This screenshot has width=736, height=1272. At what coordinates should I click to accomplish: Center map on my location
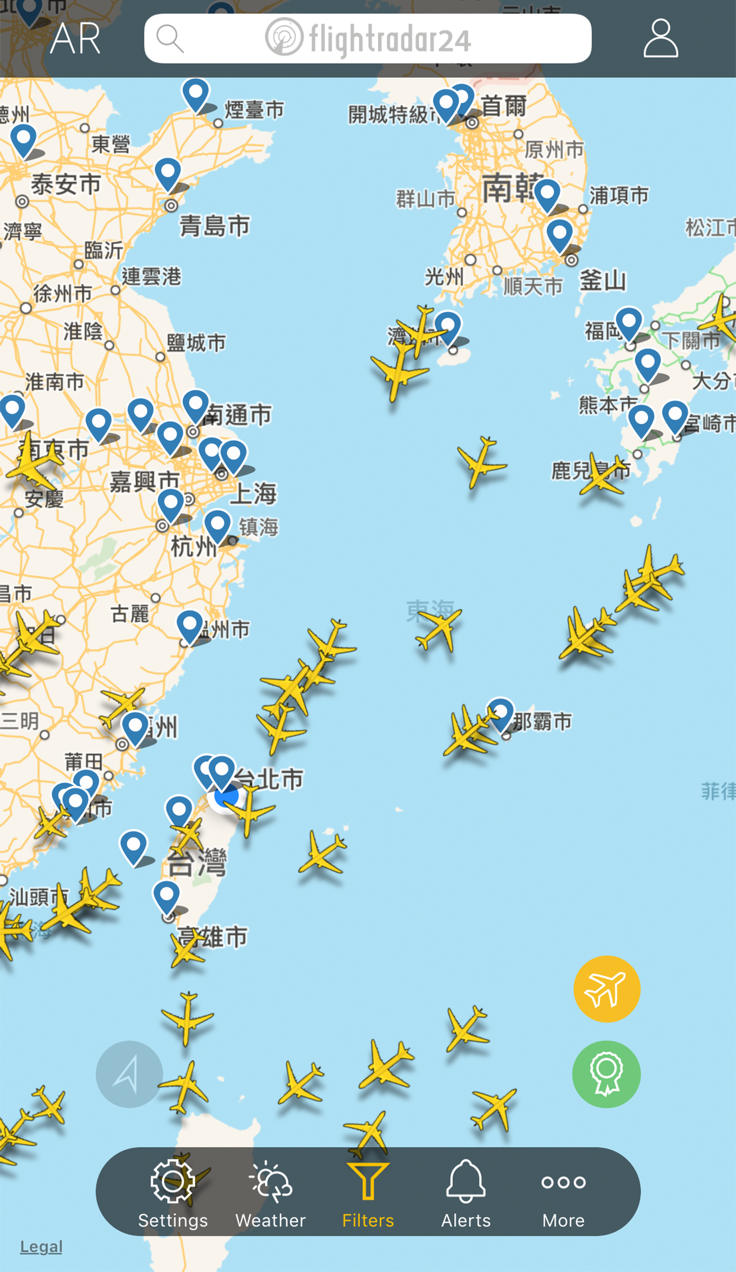tap(129, 1074)
